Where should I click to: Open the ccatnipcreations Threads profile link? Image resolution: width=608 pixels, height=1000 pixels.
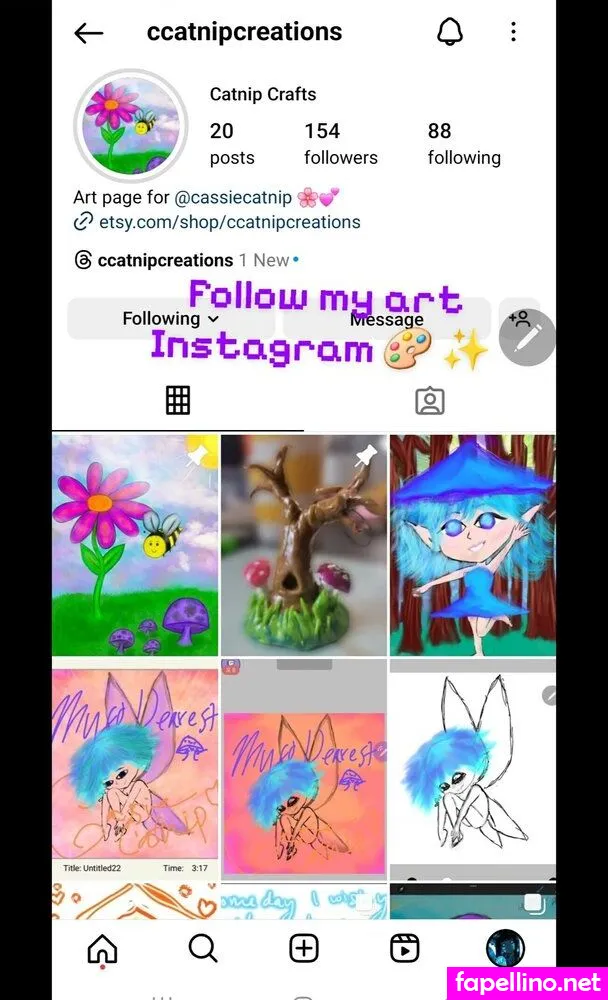(165, 260)
